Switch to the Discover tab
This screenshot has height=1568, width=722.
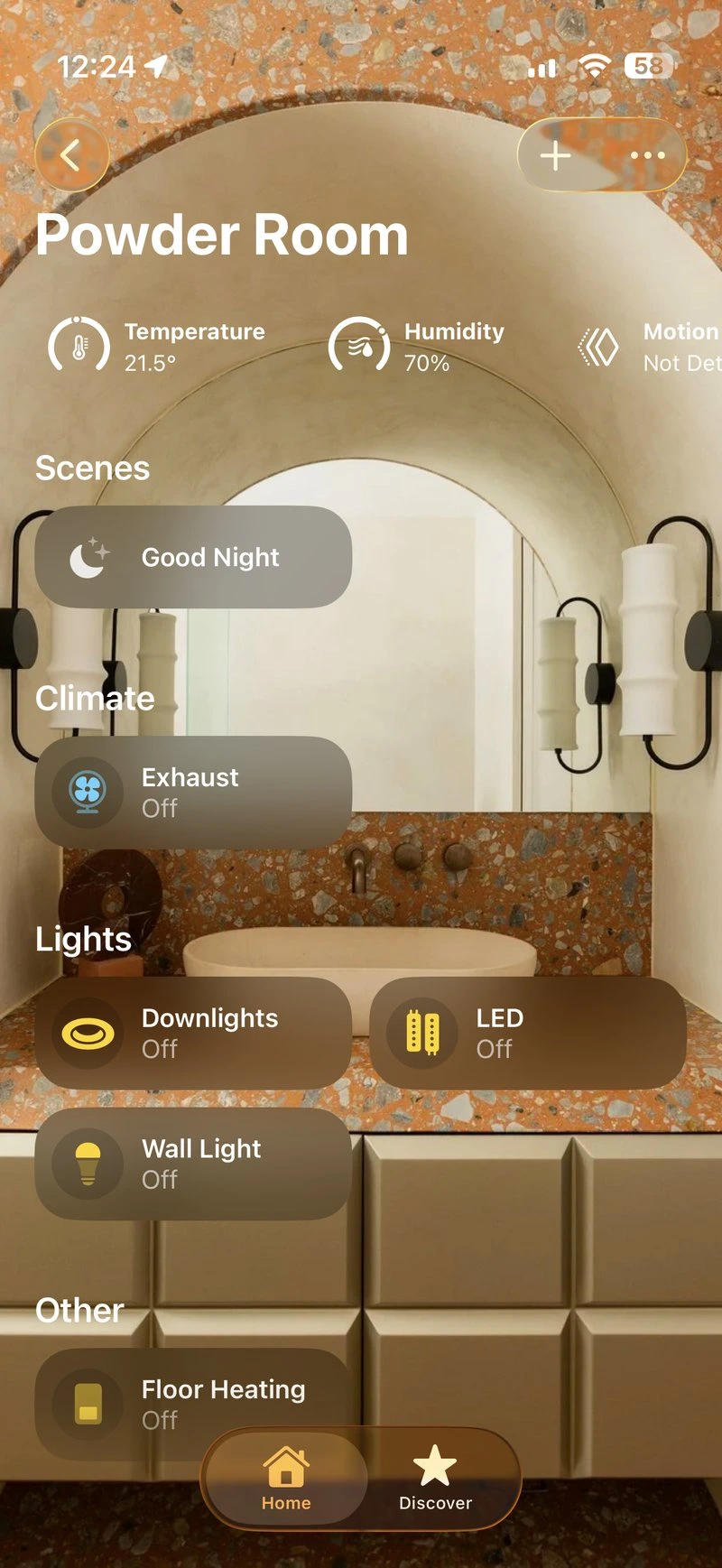point(435,1478)
